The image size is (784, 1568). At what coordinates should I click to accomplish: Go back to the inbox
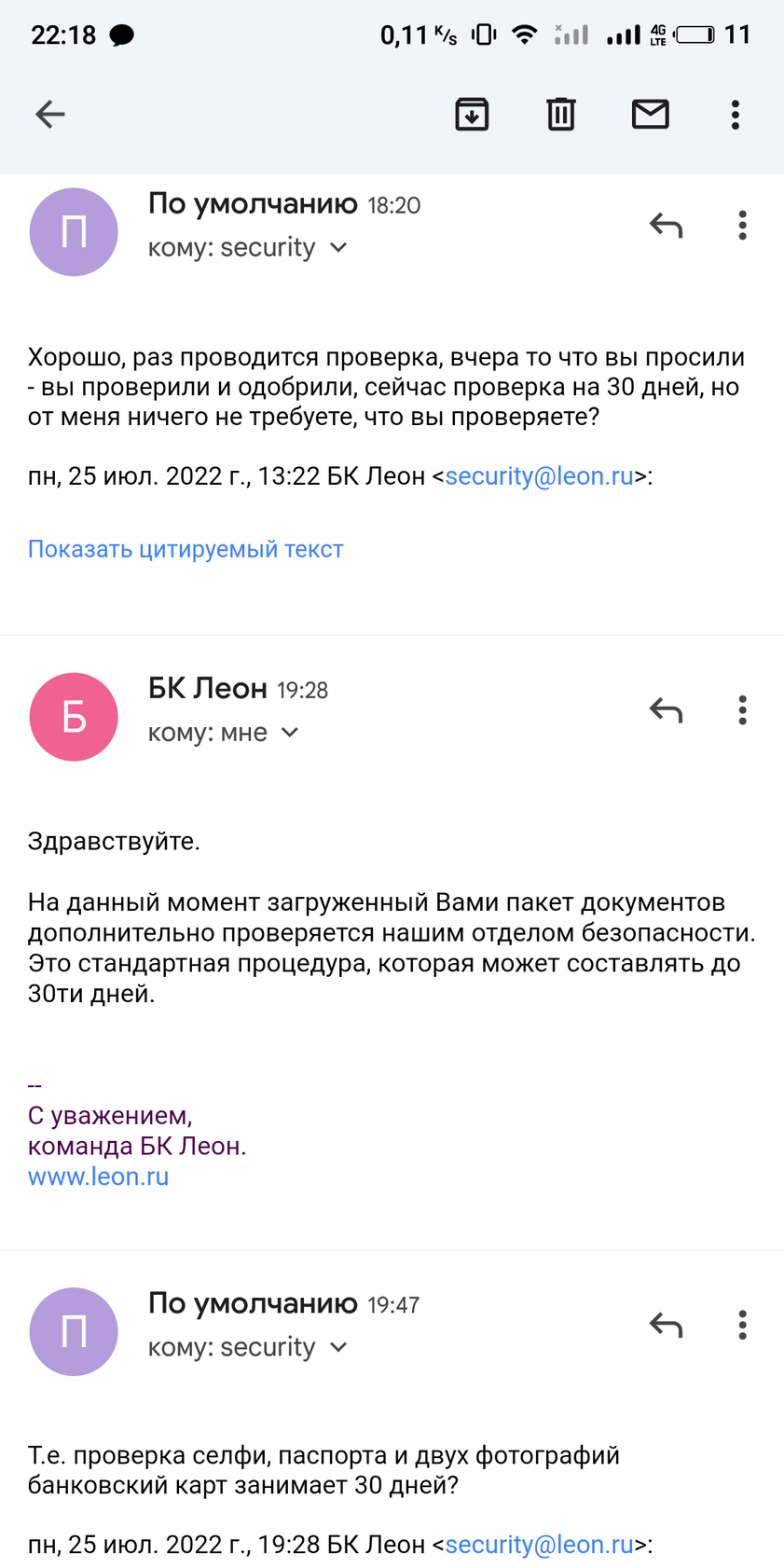click(x=50, y=115)
